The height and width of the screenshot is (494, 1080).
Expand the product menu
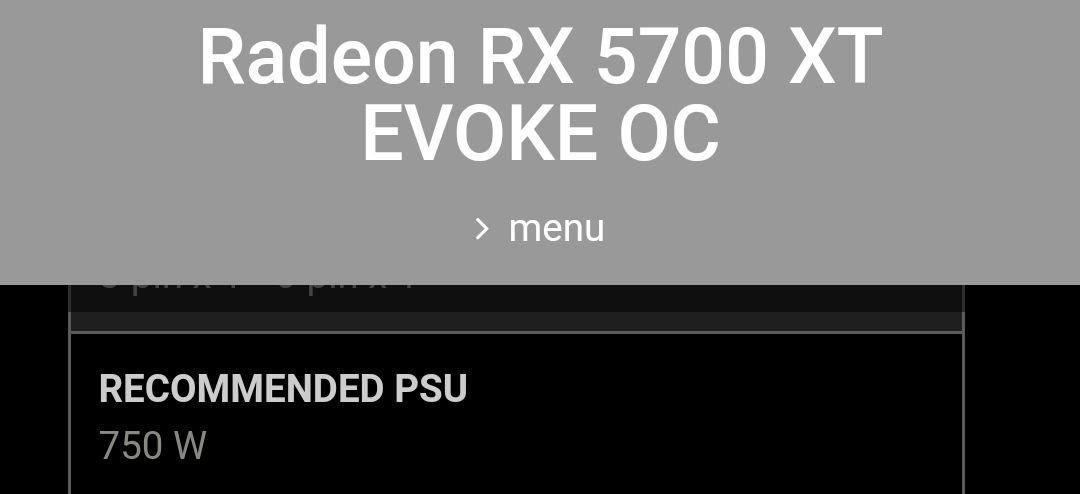click(540, 229)
